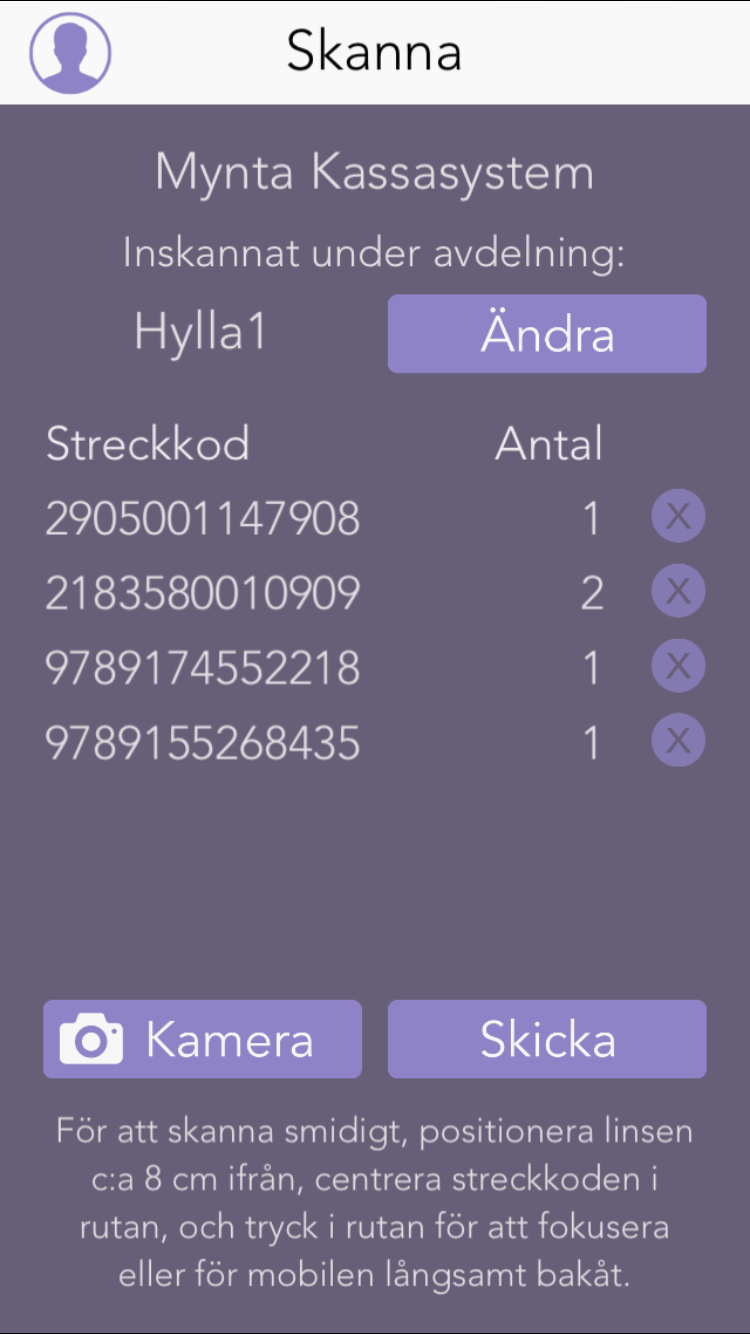Image resolution: width=750 pixels, height=1334 pixels.
Task: Open the user profile icon
Action: [x=70, y=52]
